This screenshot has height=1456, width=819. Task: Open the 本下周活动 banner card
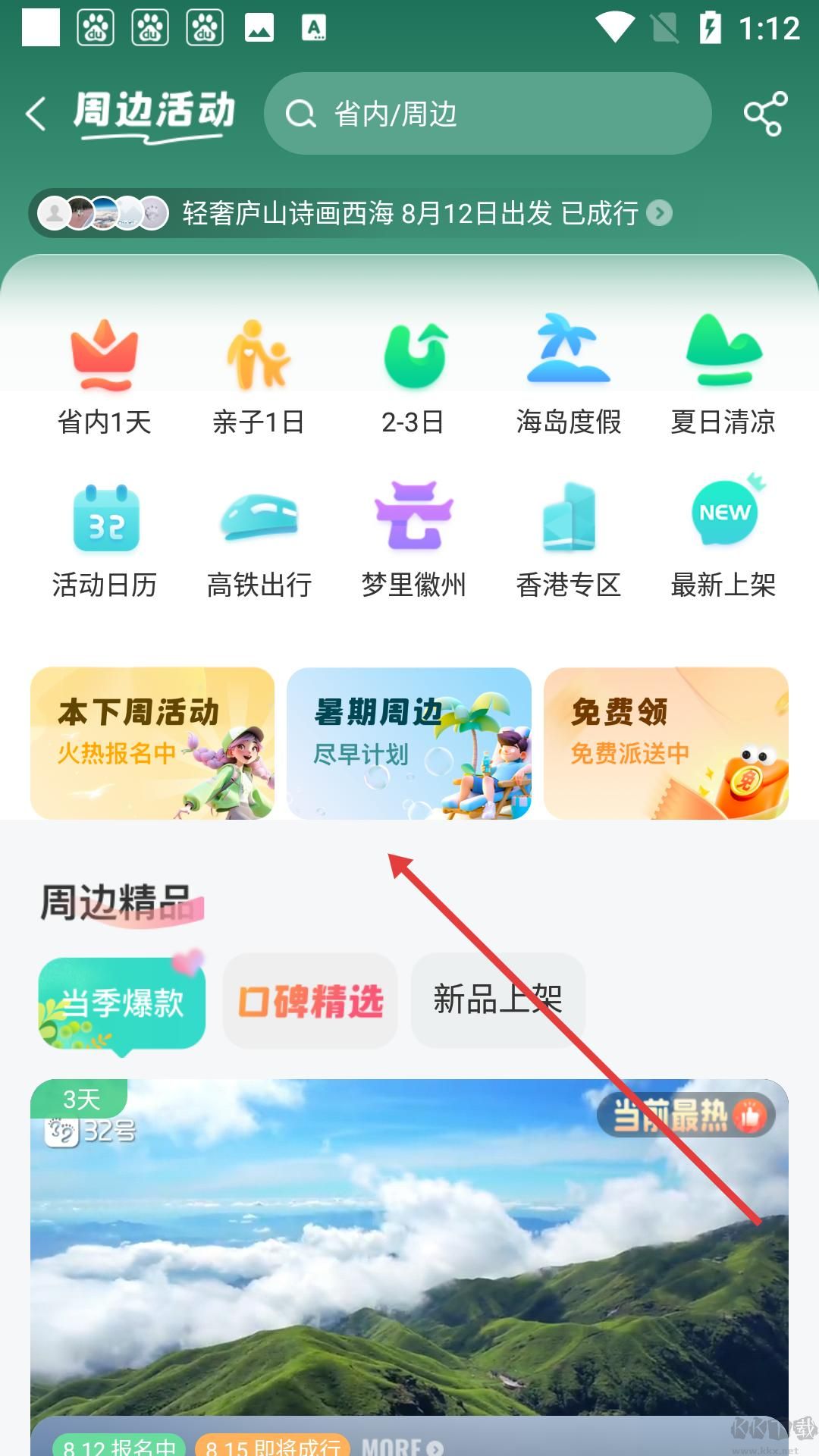click(x=152, y=743)
